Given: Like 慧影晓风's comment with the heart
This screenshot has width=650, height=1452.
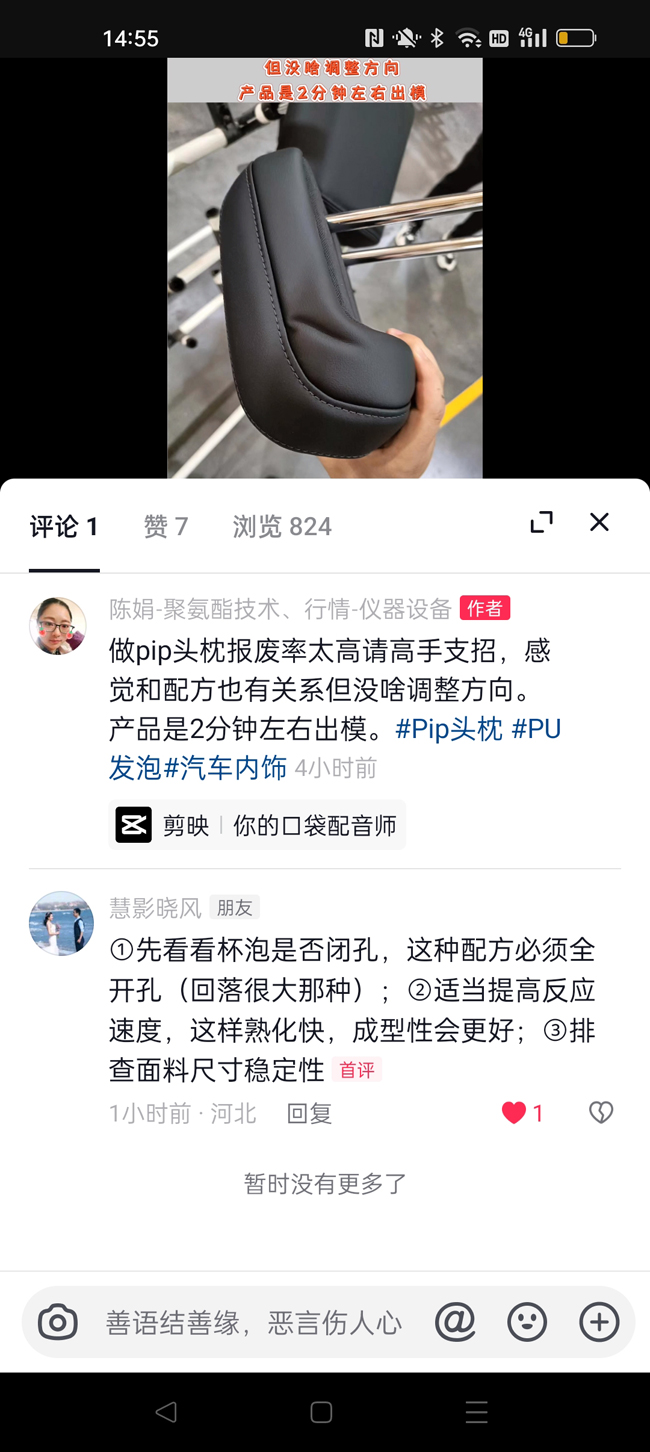Looking at the screenshot, I should point(513,1113).
